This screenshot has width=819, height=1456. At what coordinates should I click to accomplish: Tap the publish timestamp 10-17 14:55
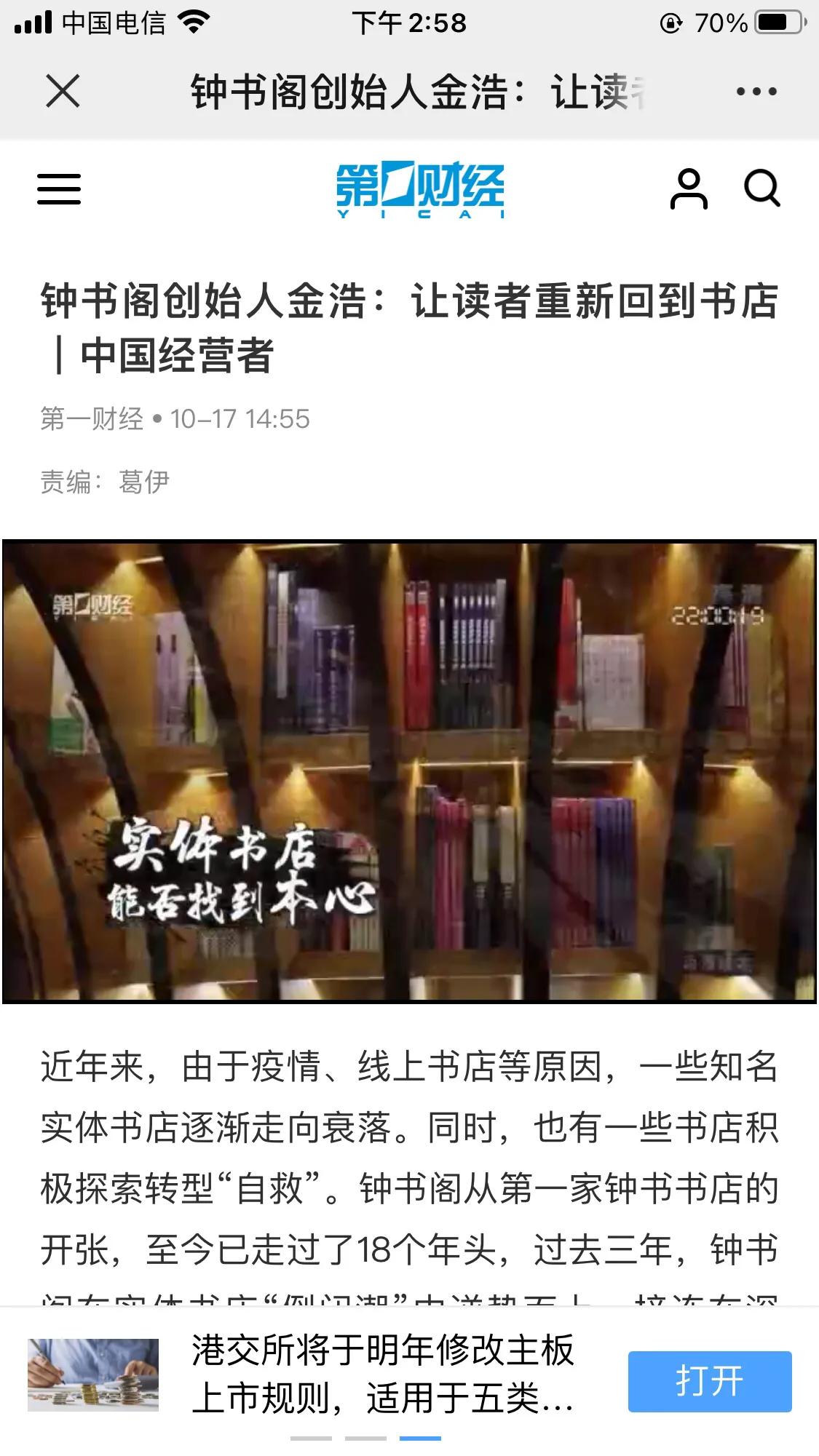pos(240,420)
